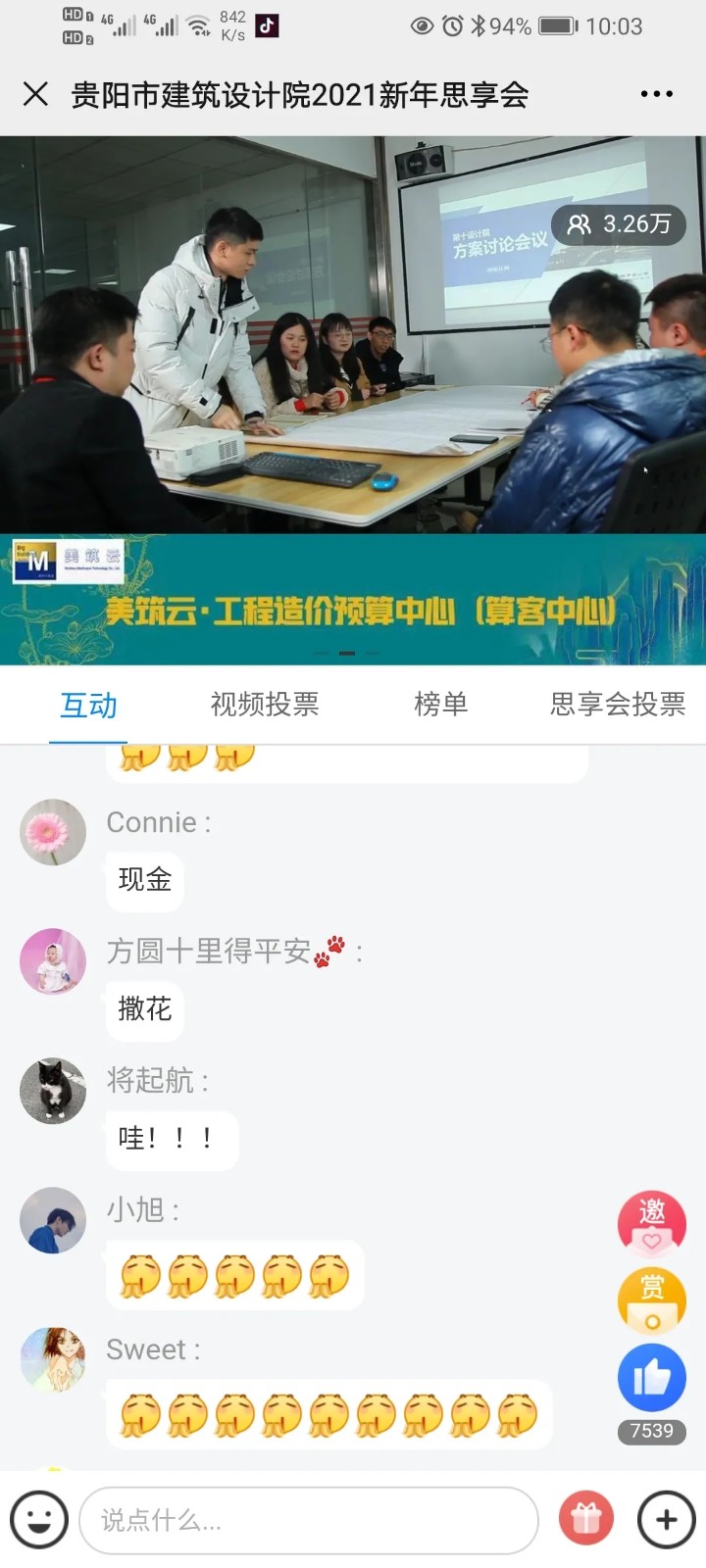Open the 榜单 tab
Viewport: 706px width, 1568px height.
440,704
